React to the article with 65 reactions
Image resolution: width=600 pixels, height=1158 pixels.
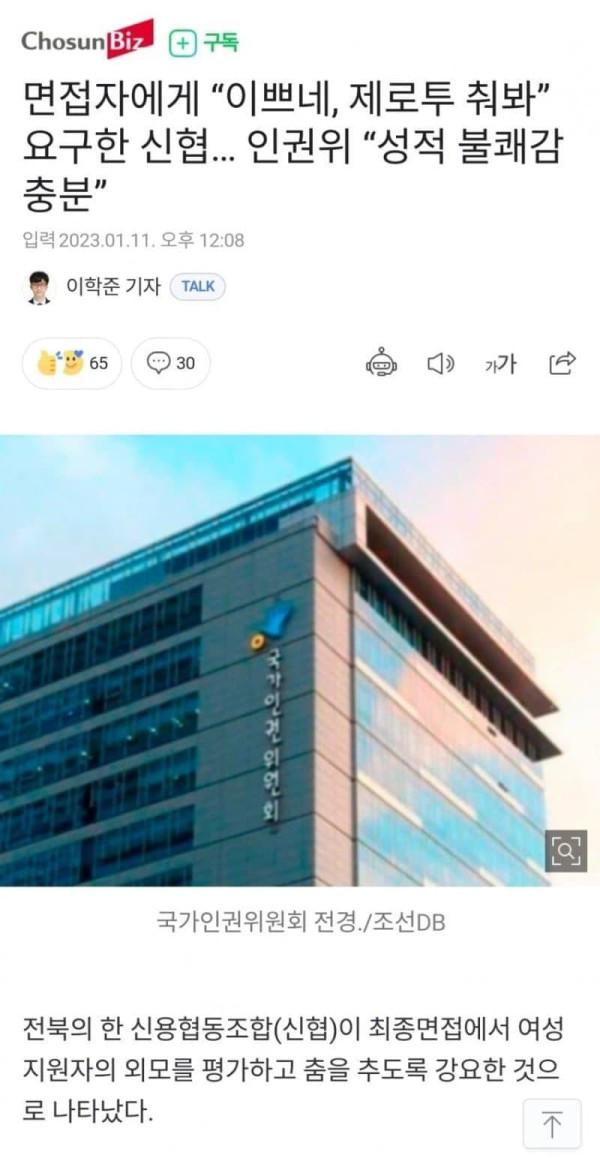coord(72,363)
